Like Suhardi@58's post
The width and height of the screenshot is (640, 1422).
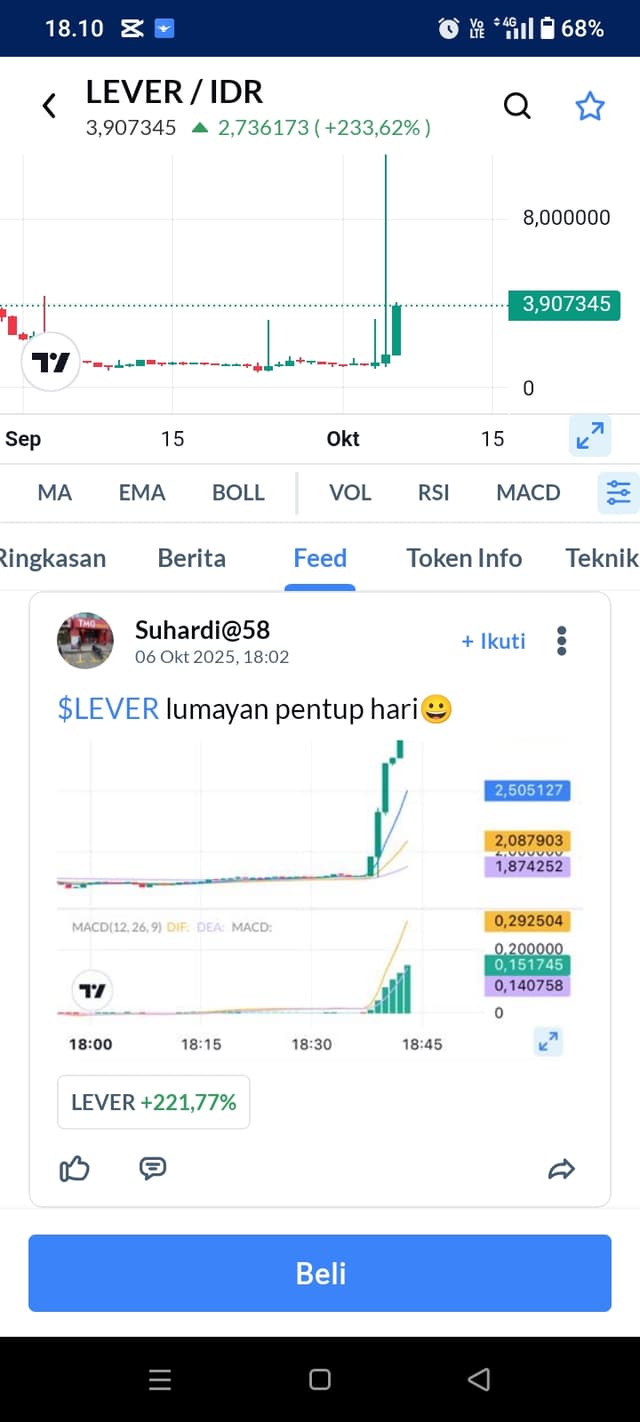75,1168
